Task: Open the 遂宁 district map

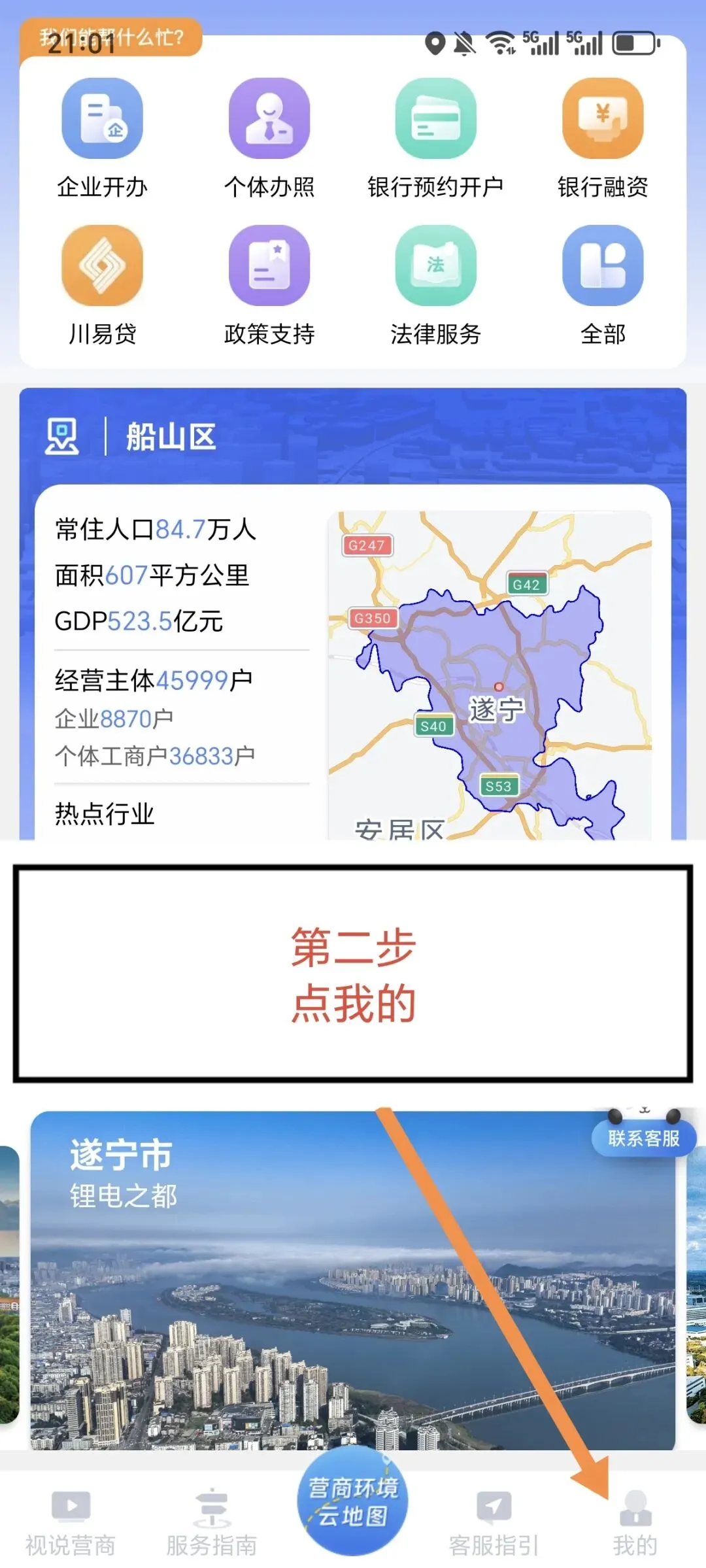Action: tap(490, 675)
